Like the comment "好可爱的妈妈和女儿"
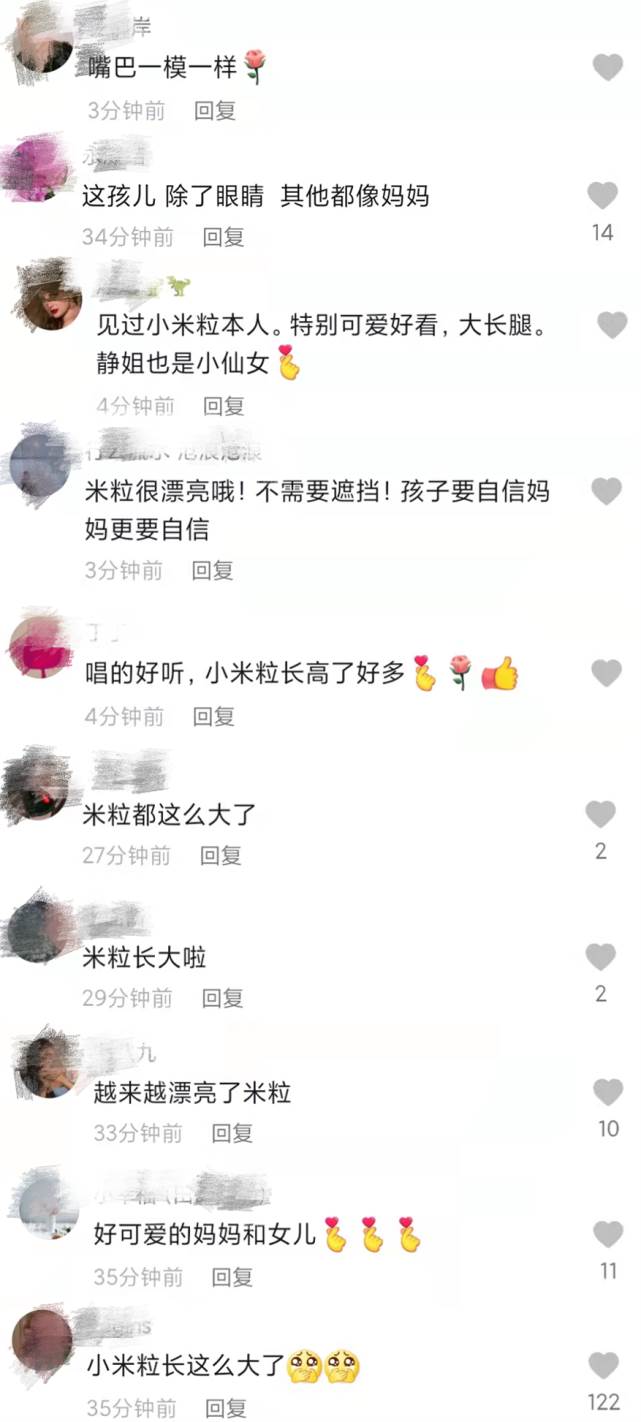 tap(608, 1235)
